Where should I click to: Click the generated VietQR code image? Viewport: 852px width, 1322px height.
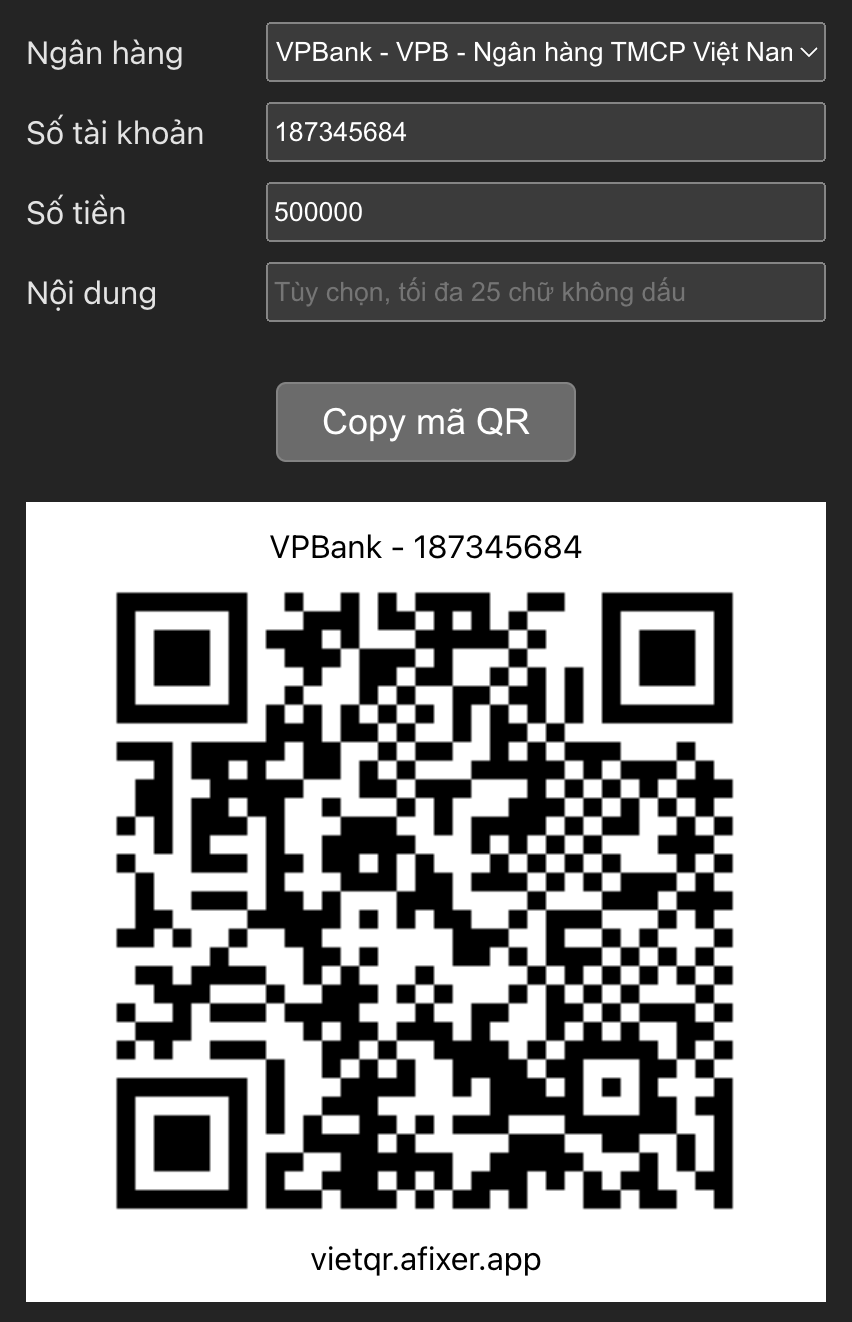pyautogui.click(x=426, y=900)
